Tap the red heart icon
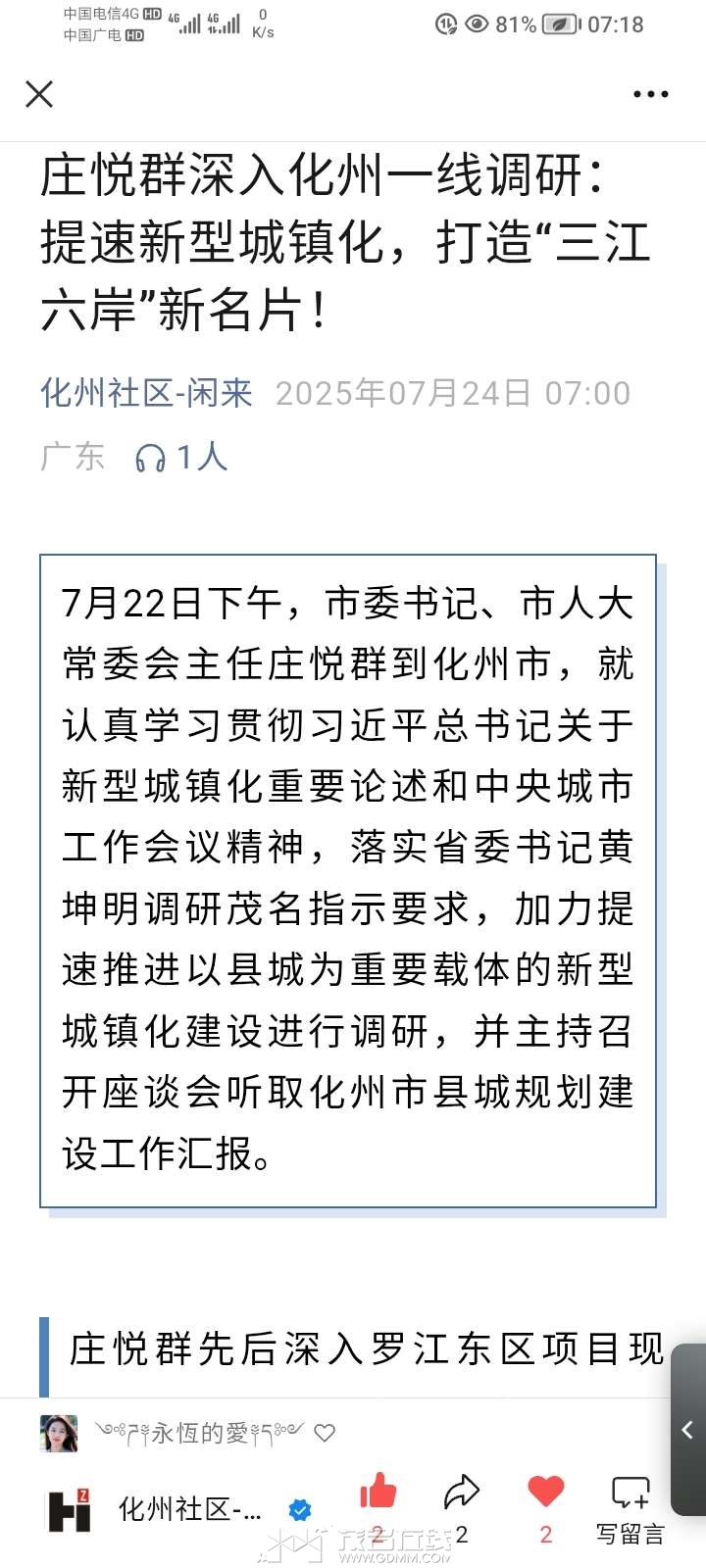 pyautogui.click(x=545, y=1493)
